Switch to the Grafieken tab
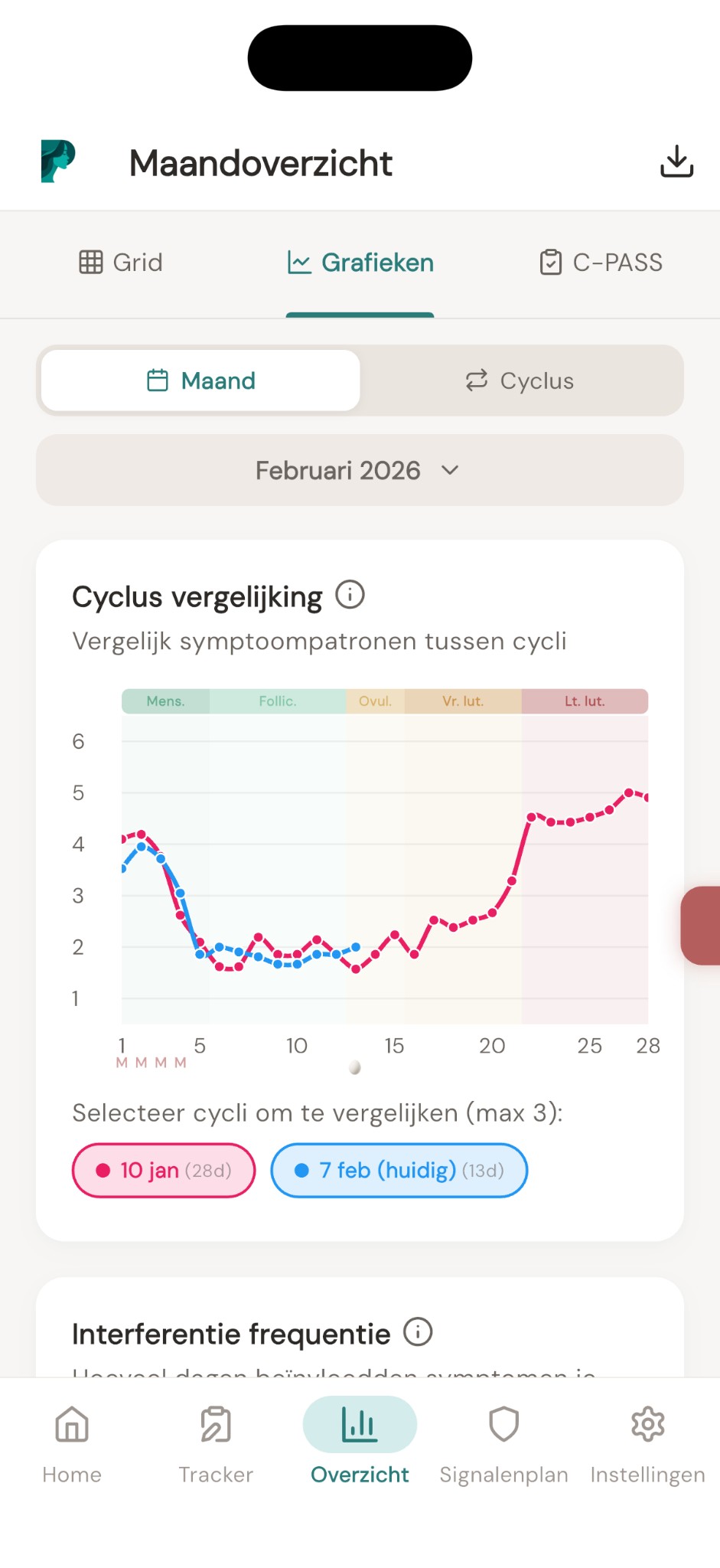Viewport: 720px width, 1568px height. click(x=360, y=262)
